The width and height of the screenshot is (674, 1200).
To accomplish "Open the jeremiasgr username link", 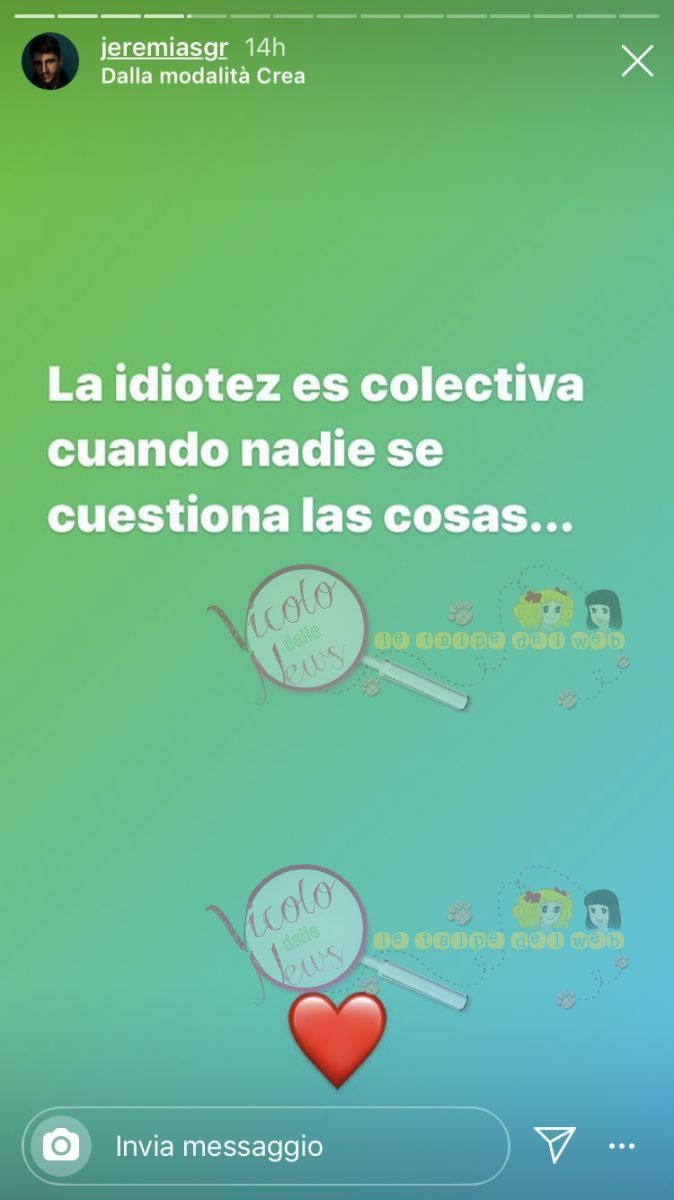I will pyautogui.click(x=164, y=48).
